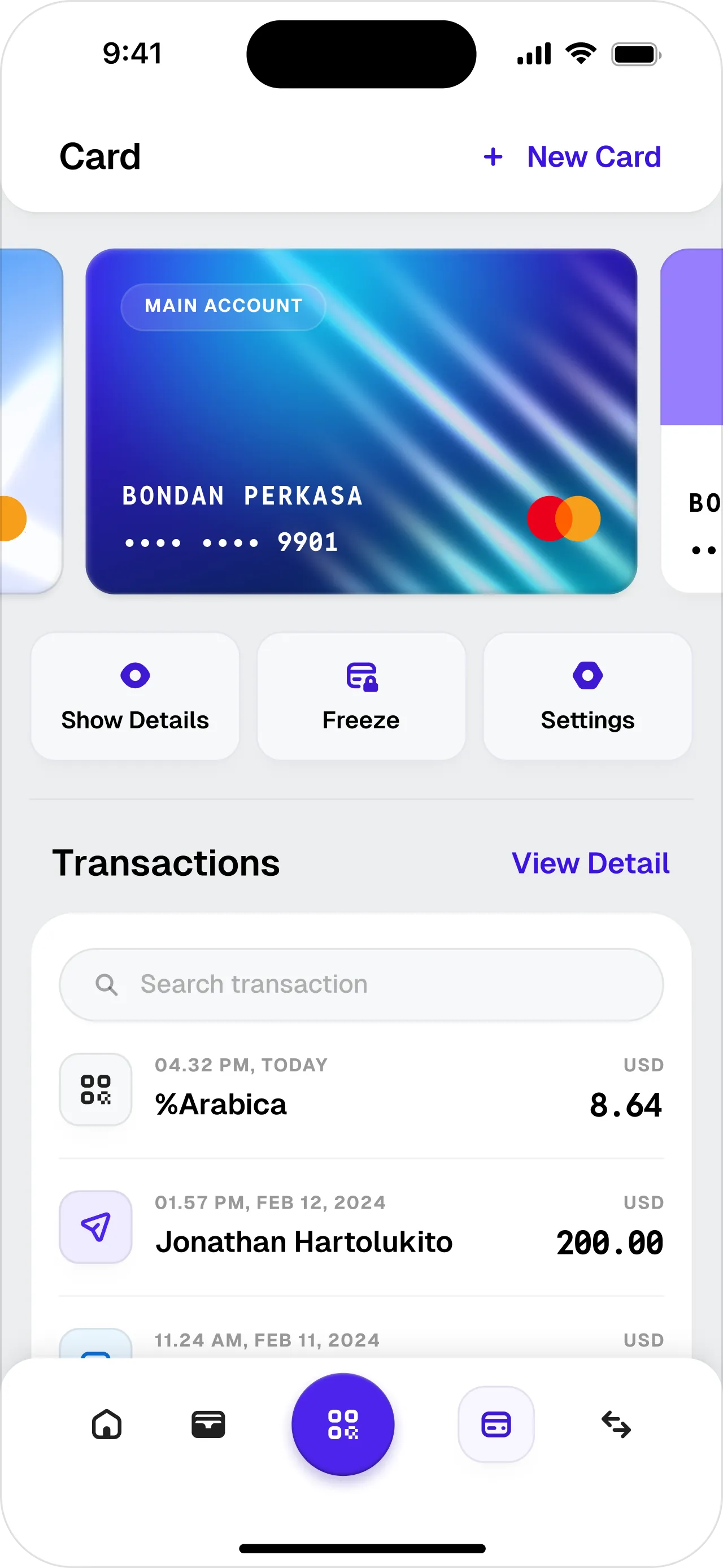This screenshot has width=723, height=1568.
Task: Open the QR scan button
Action: click(343, 1425)
